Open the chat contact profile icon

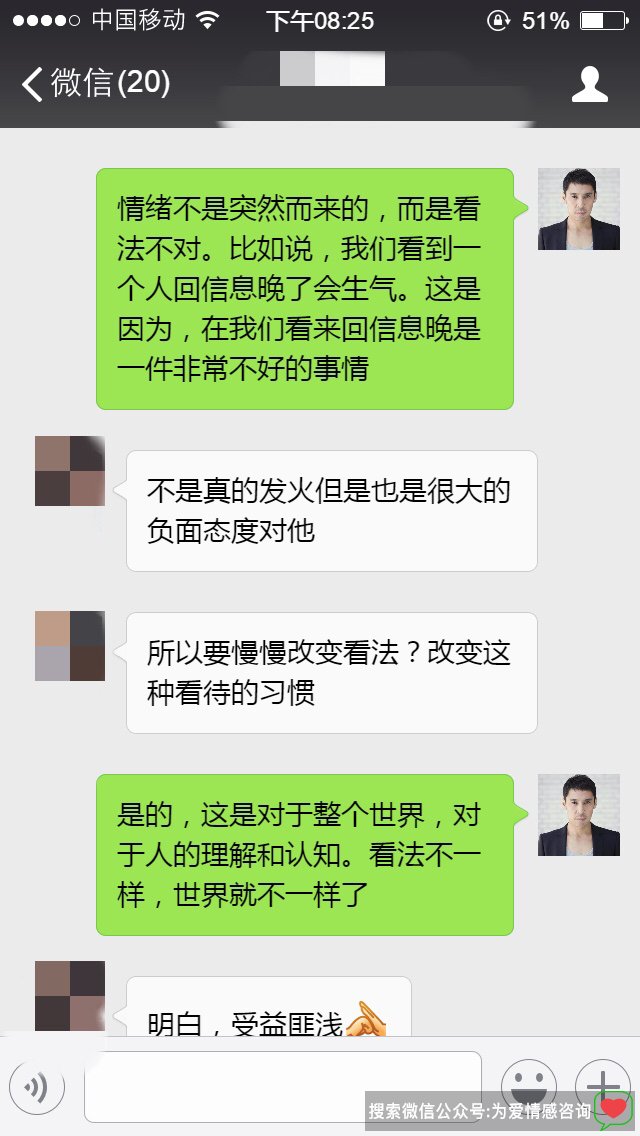tap(589, 84)
